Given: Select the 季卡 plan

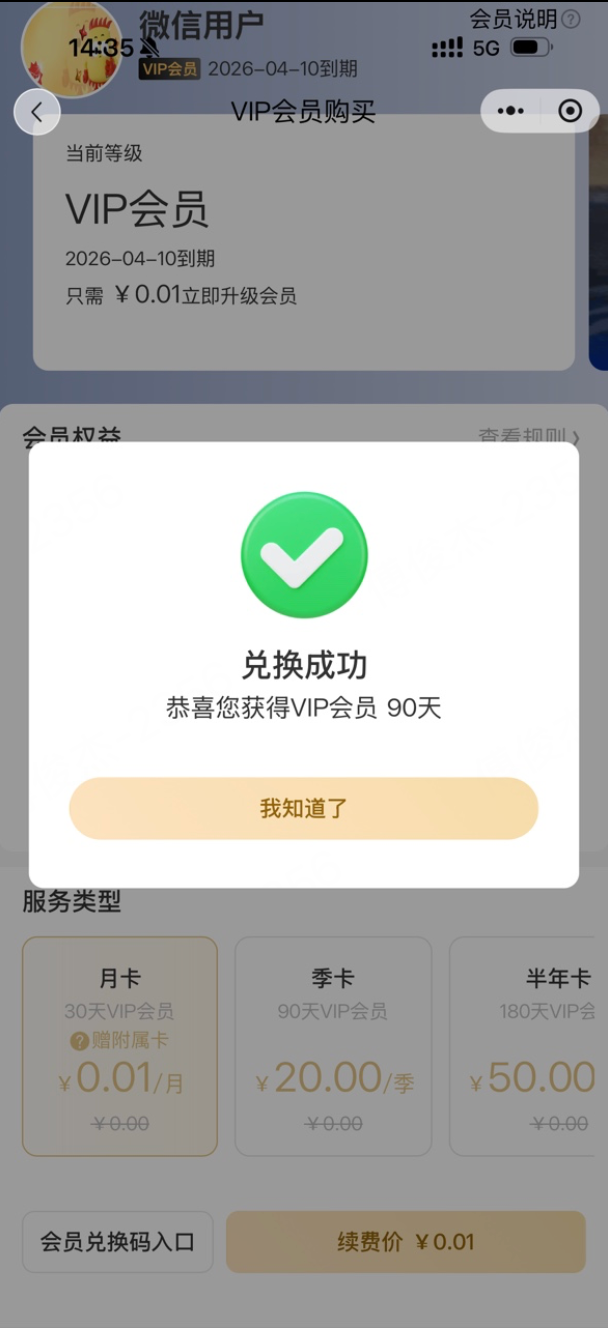Looking at the screenshot, I should point(333,1045).
